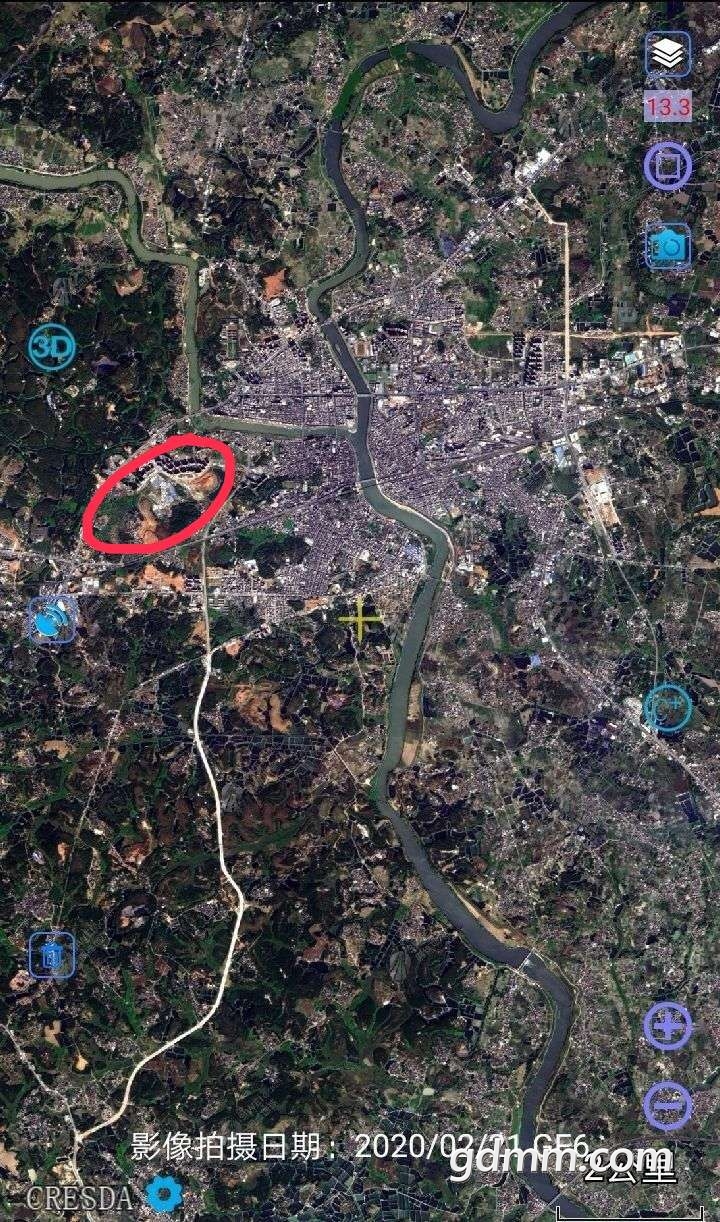Capture a screenshot with the camera icon
The width and height of the screenshot is (720, 1222).
tap(668, 245)
